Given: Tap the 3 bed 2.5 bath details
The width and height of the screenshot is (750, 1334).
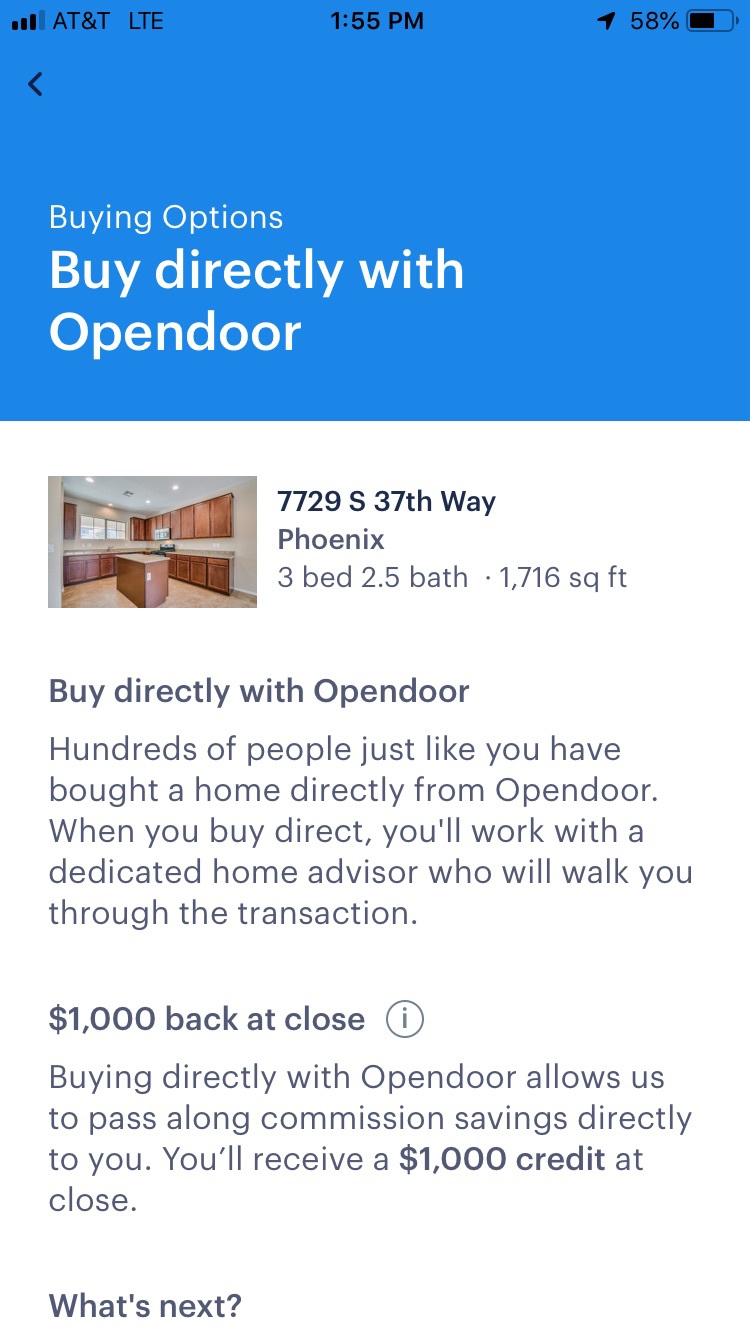Looking at the screenshot, I should [x=370, y=577].
